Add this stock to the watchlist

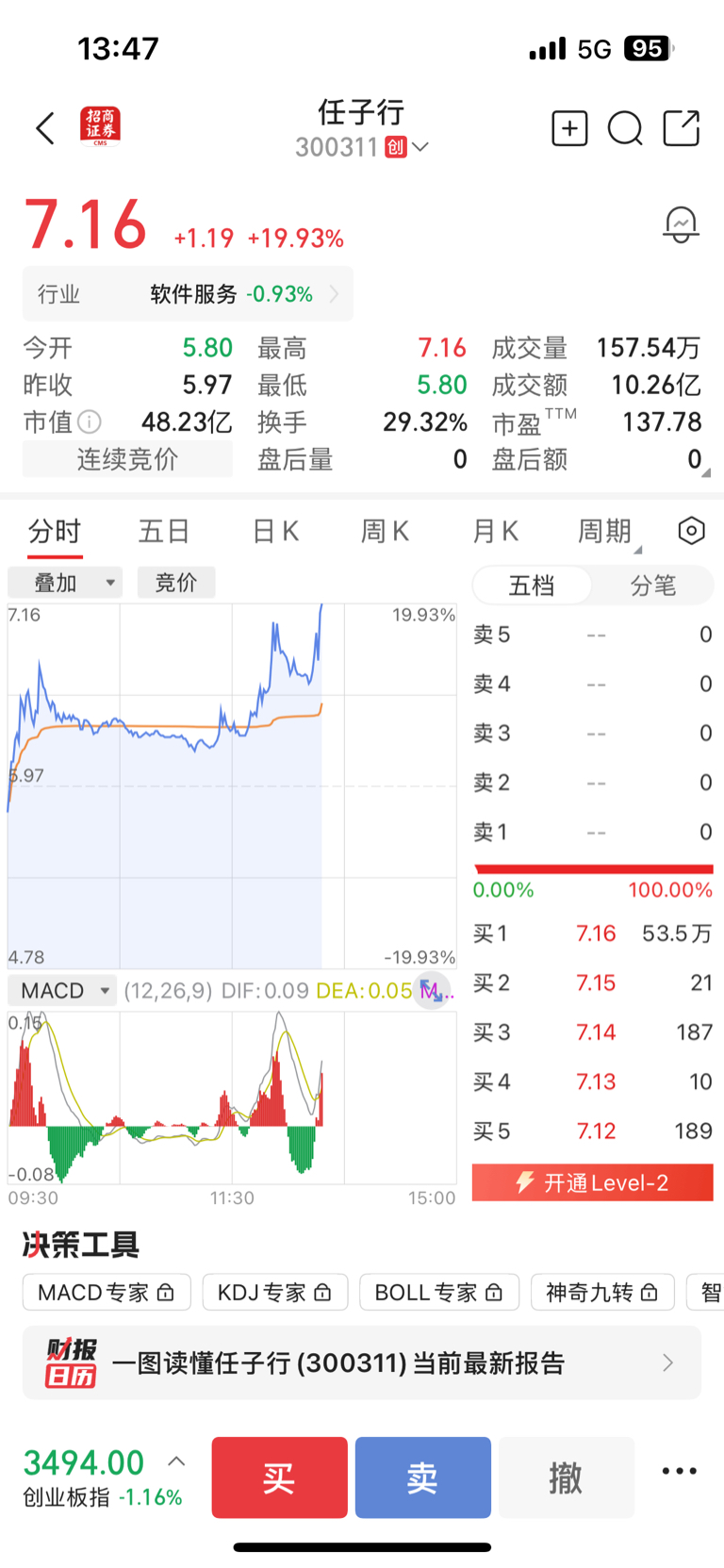pos(569,128)
